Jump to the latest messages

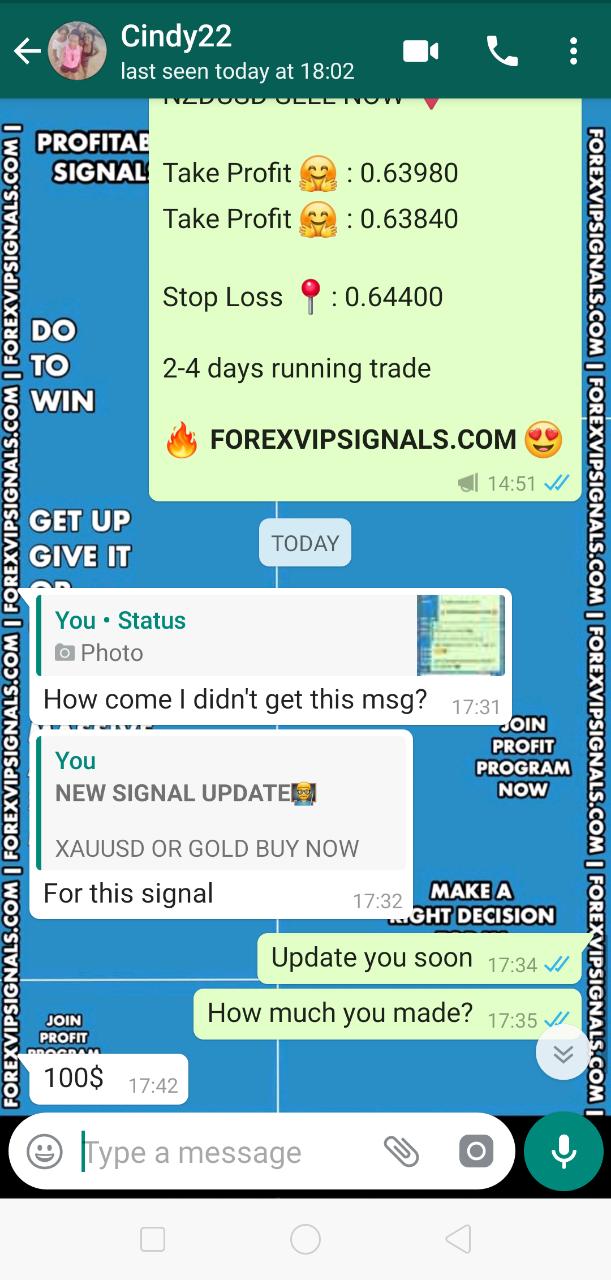point(563,1053)
